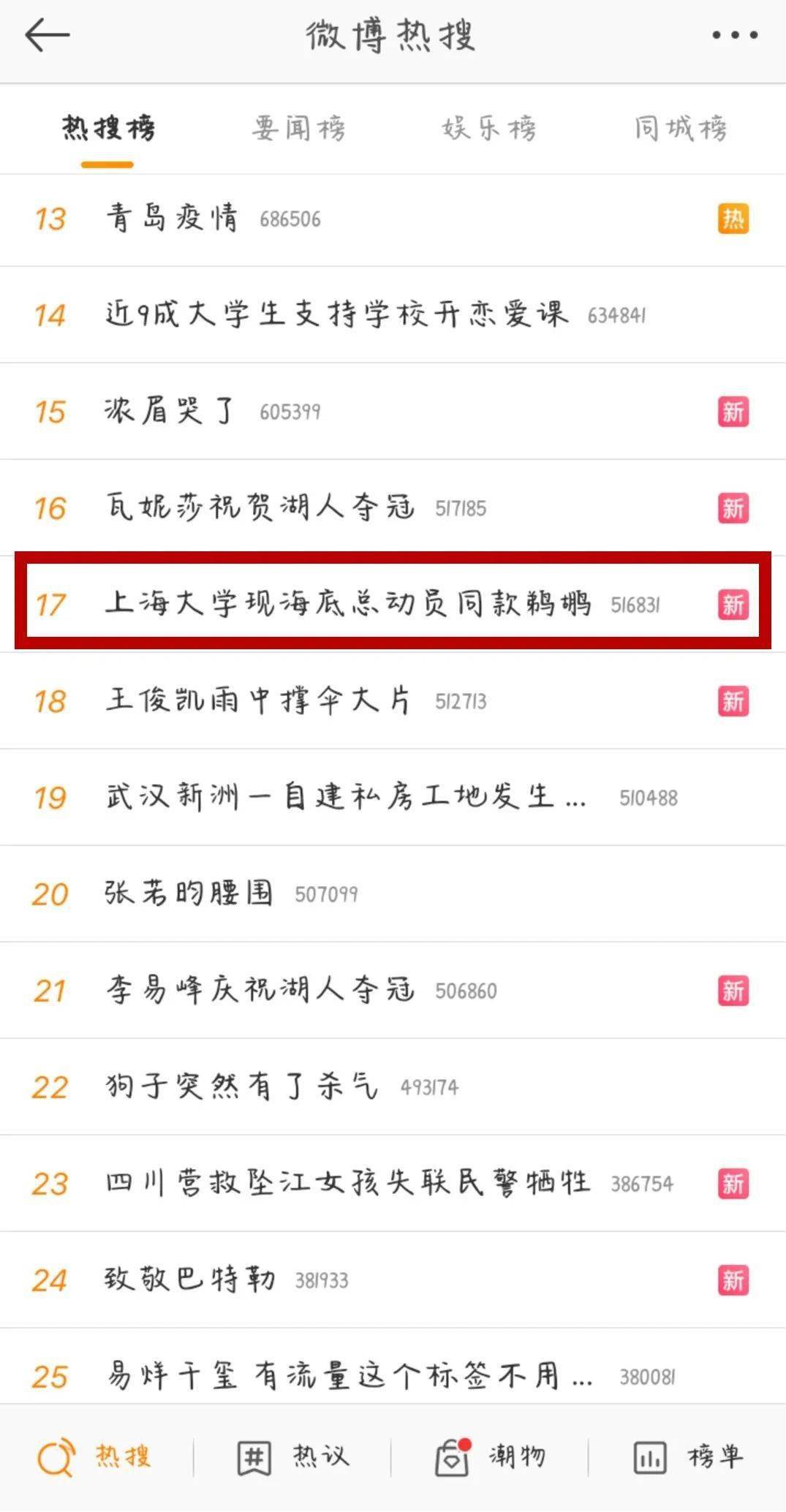Switch to the 要闻榜 tab
The height and width of the screenshot is (1512, 786).
(298, 129)
